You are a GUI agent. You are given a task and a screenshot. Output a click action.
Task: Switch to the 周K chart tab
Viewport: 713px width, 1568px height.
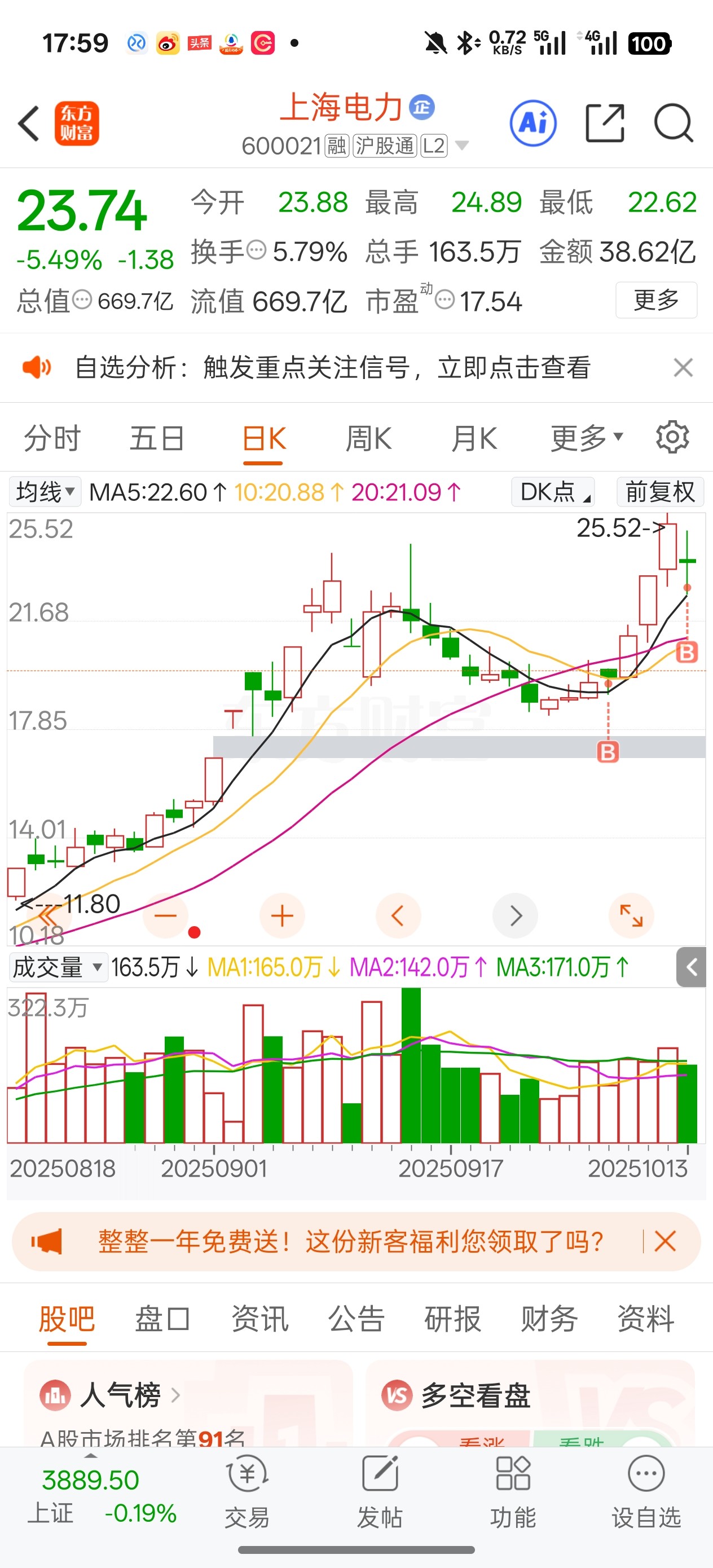coord(368,438)
